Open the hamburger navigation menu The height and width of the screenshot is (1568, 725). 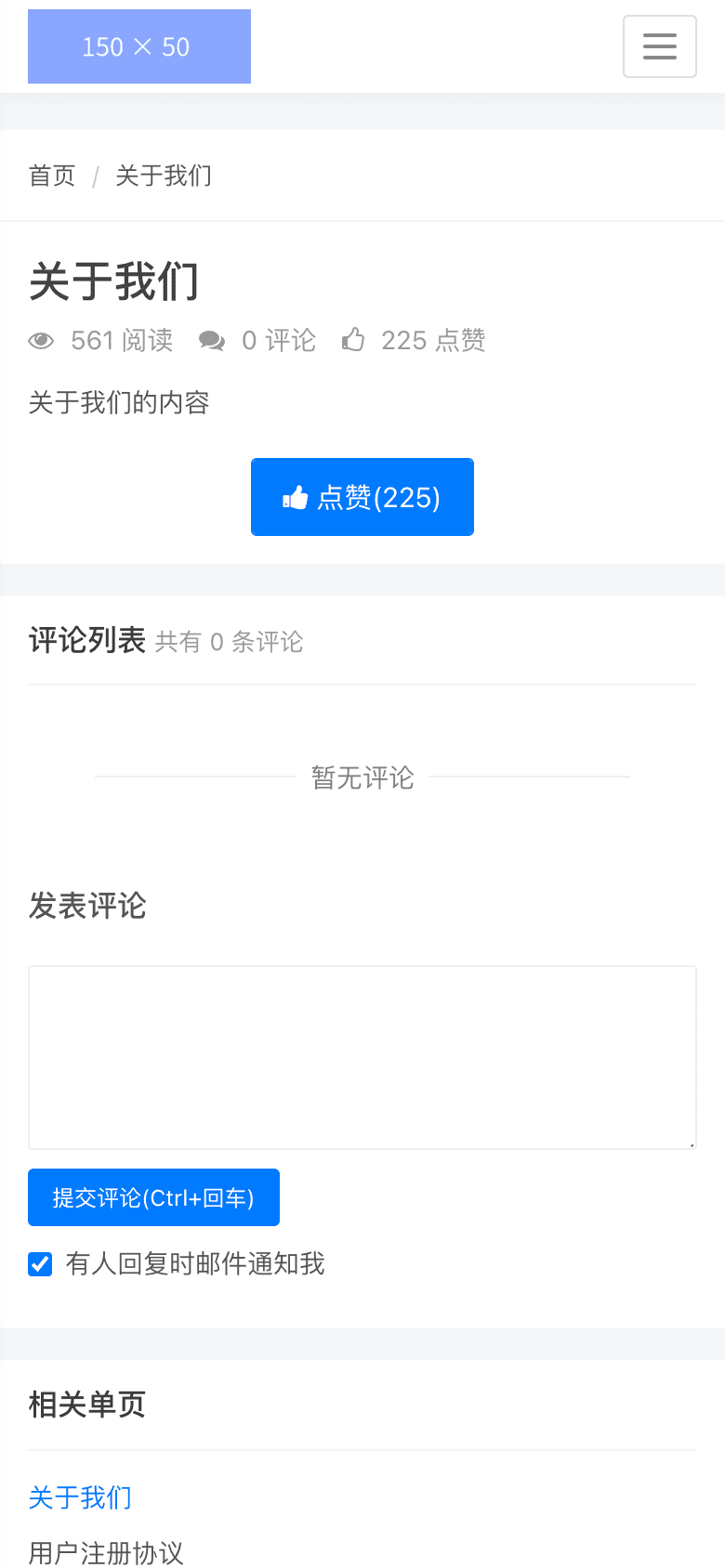[659, 46]
